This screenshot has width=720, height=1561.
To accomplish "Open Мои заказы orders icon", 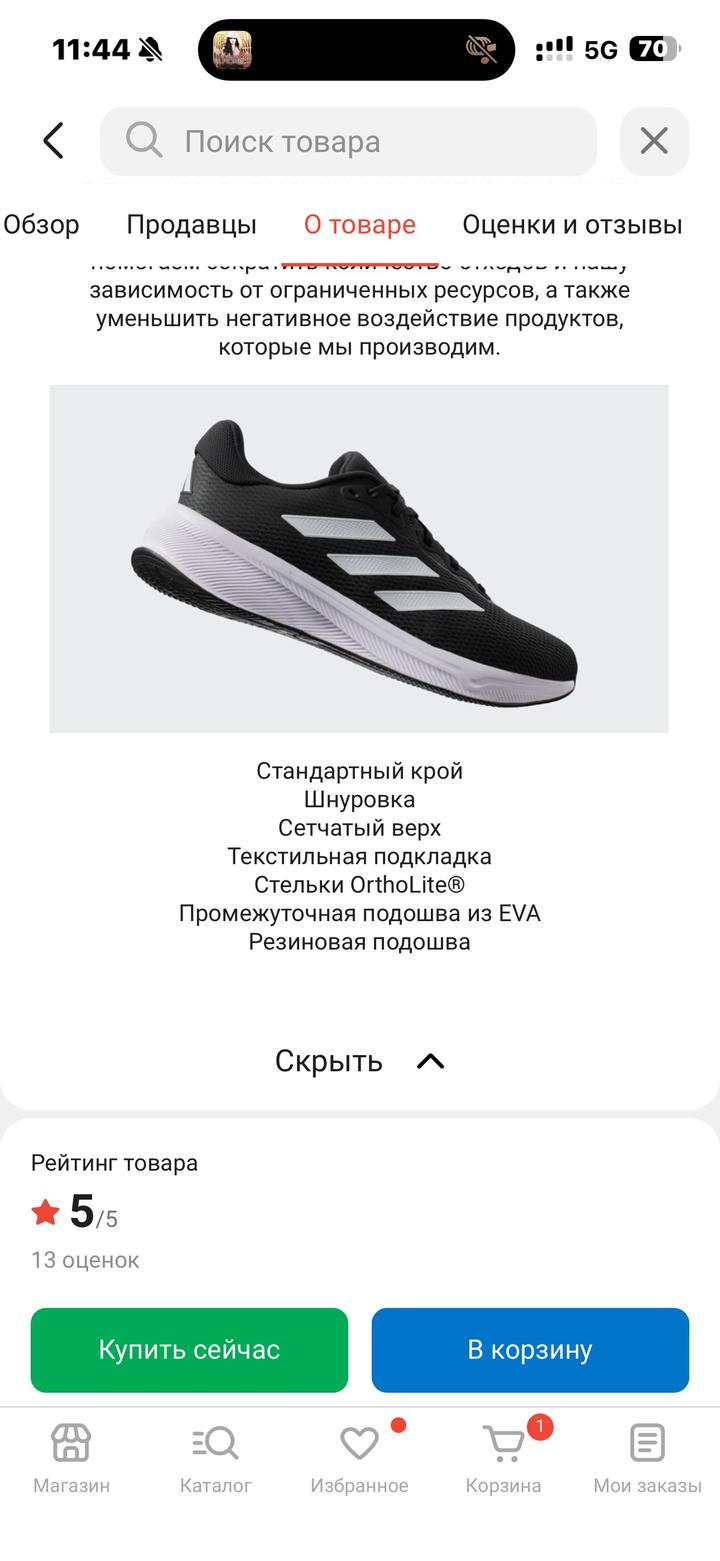I will click(x=646, y=1443).
